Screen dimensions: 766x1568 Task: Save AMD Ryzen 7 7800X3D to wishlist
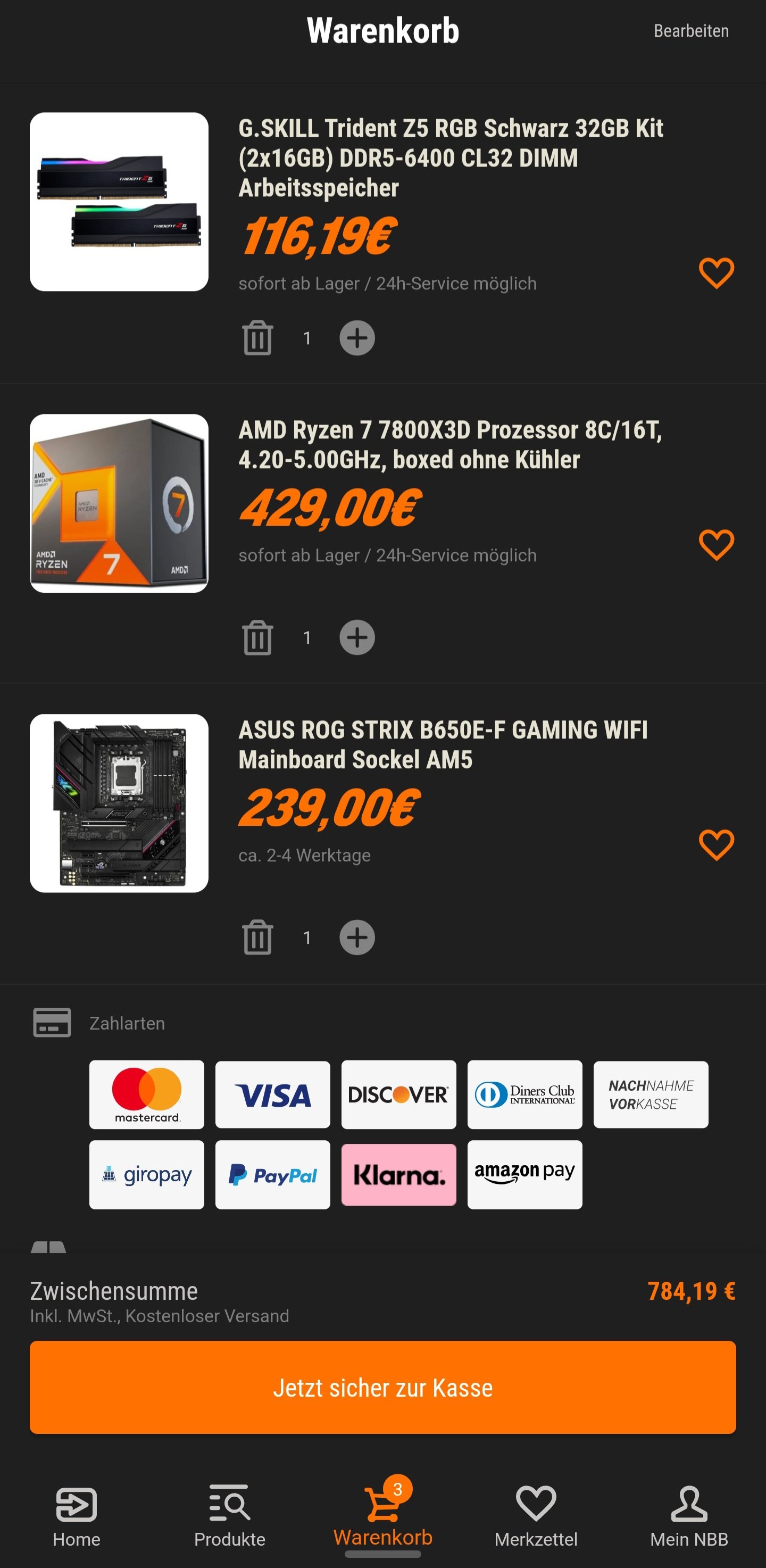(x=716, y=544)
